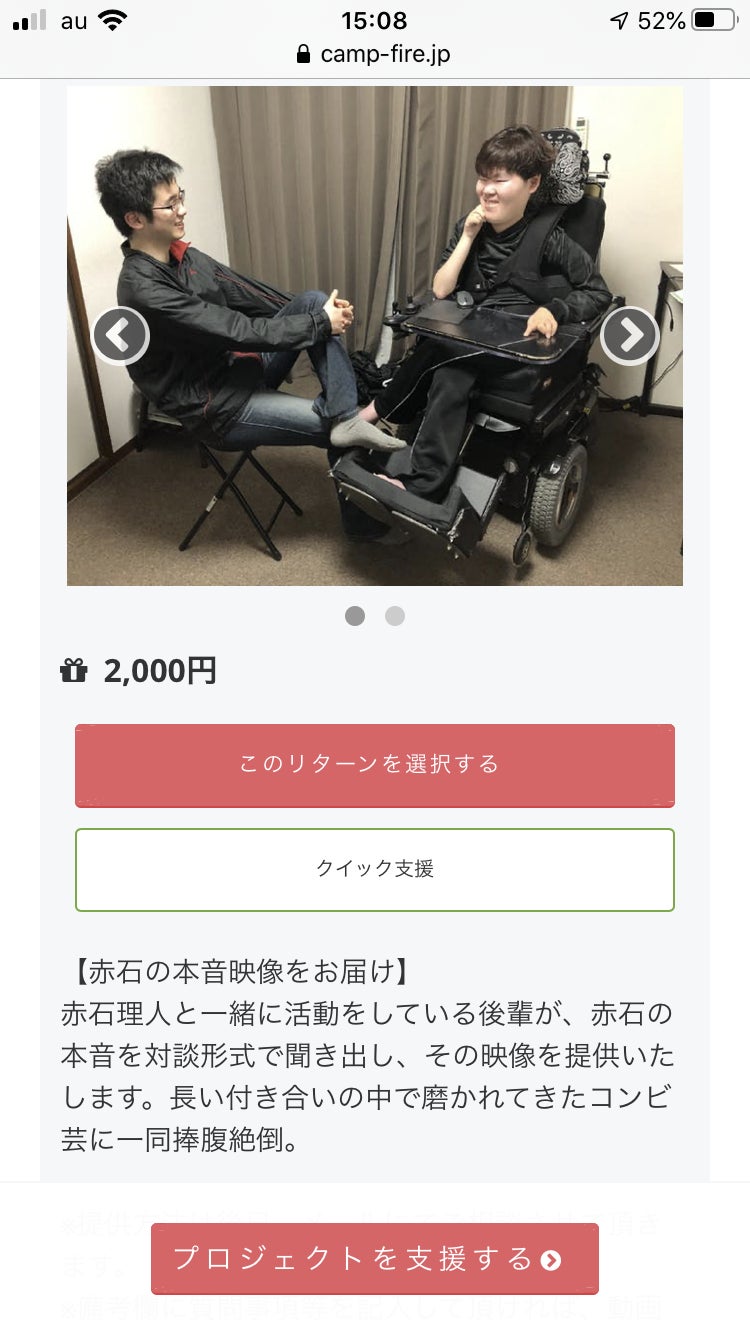Jump to the second carousel page dot
Viewport: 750px width, 1334px height.
[395, 616]
